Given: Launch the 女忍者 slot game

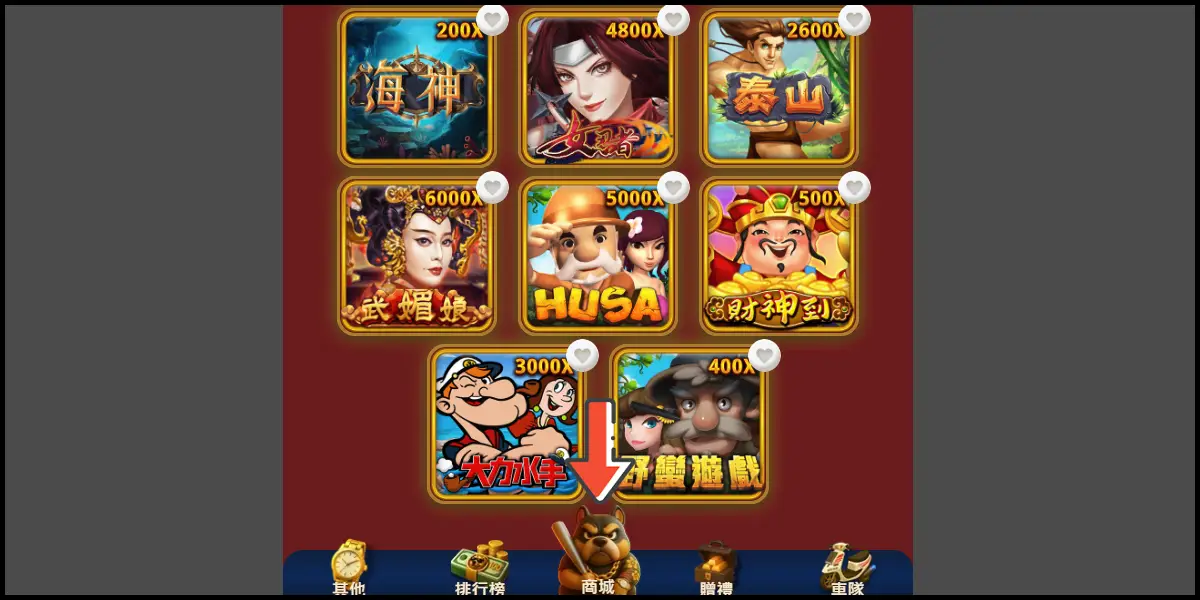Looking at the screenshot, I should (x=596, y=90).
